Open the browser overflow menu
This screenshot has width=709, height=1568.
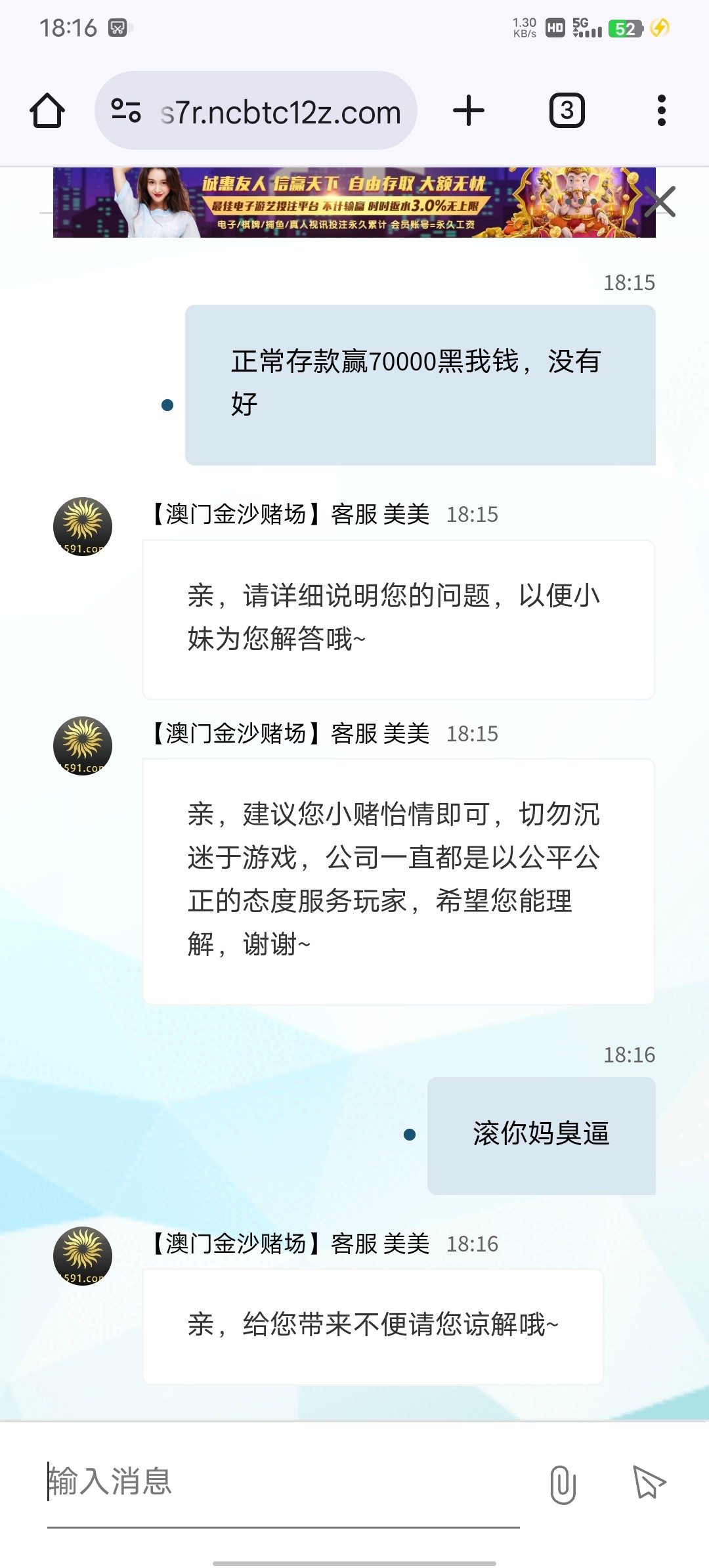pos(661,110)
